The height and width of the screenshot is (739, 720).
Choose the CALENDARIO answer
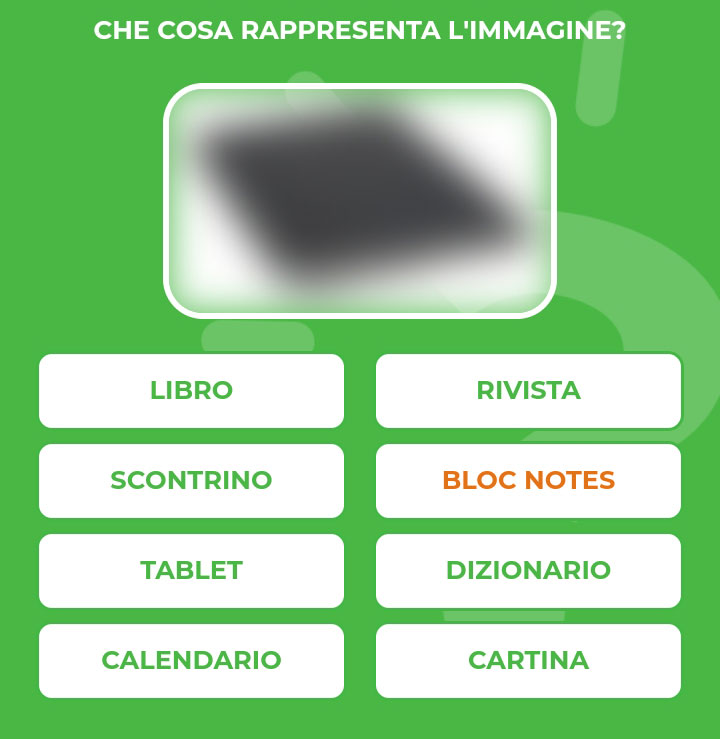point(191,661)
